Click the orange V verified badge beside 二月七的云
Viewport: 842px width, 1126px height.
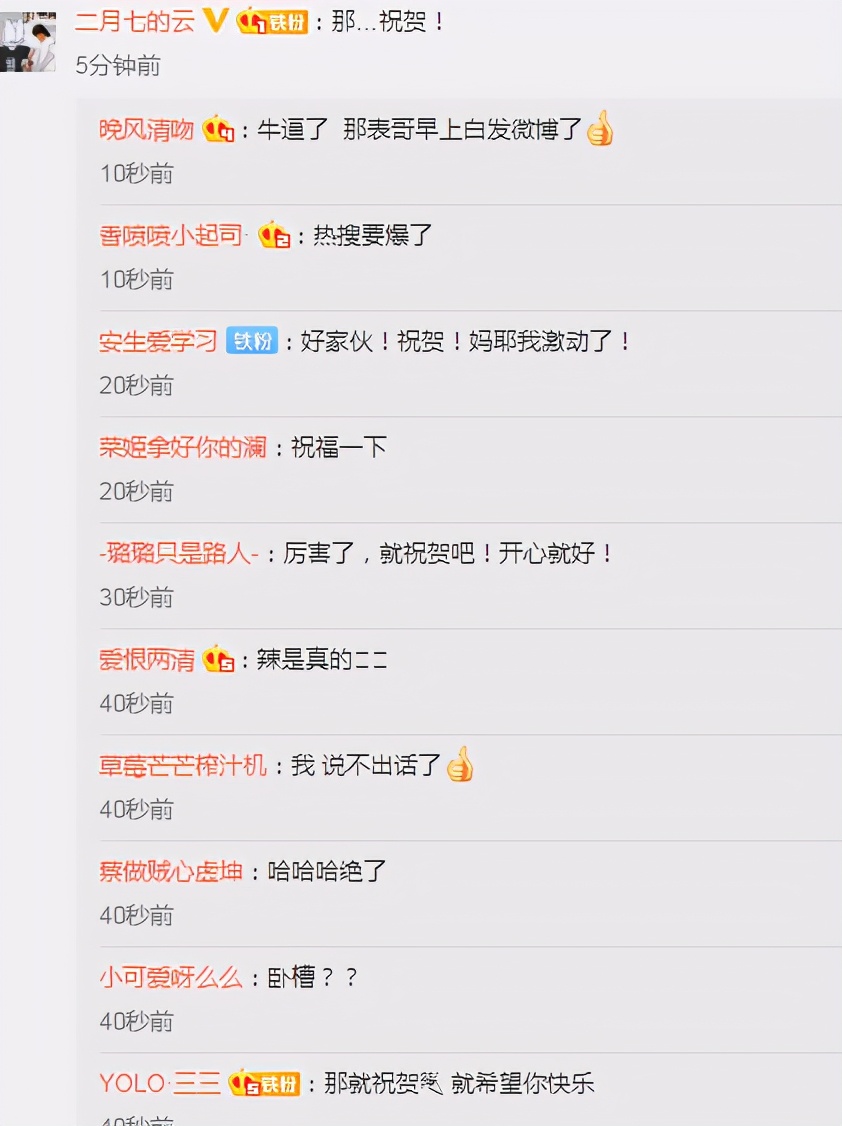[216, 22]
